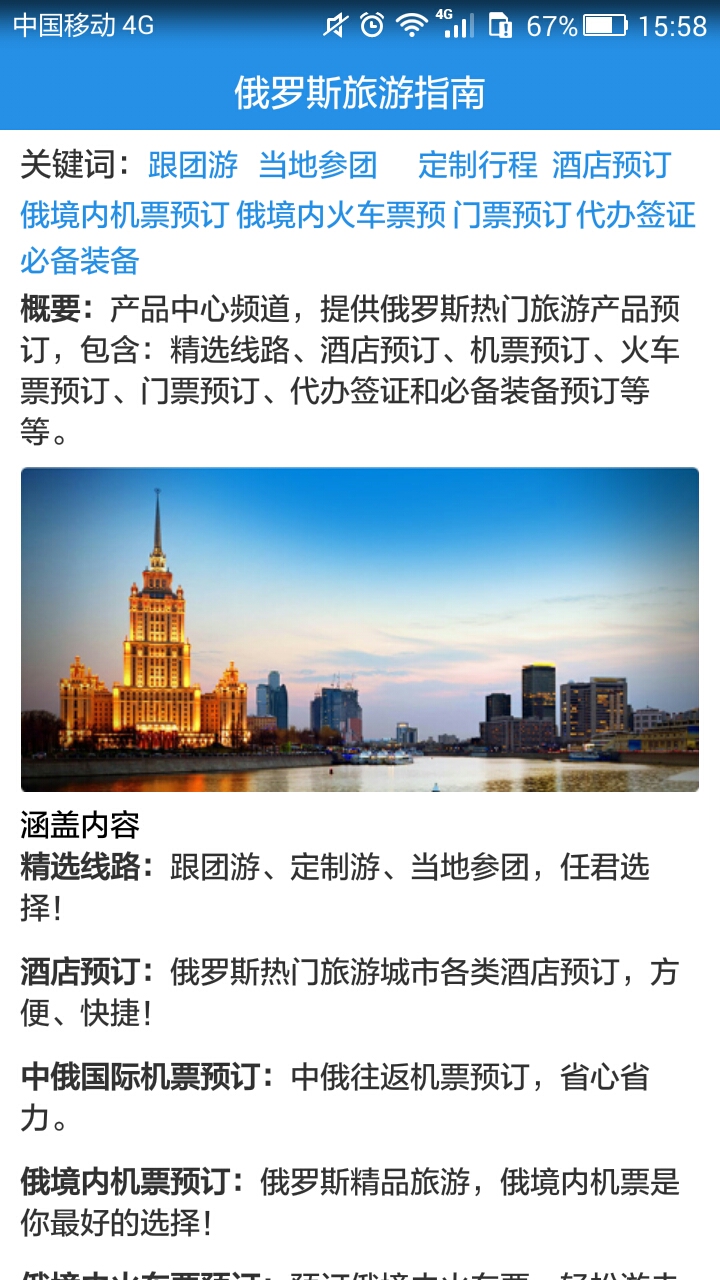Image resolution: width=720 pixels, height=1280 pixels.
Task: Select the 必备装备 link
Action: 80,262
